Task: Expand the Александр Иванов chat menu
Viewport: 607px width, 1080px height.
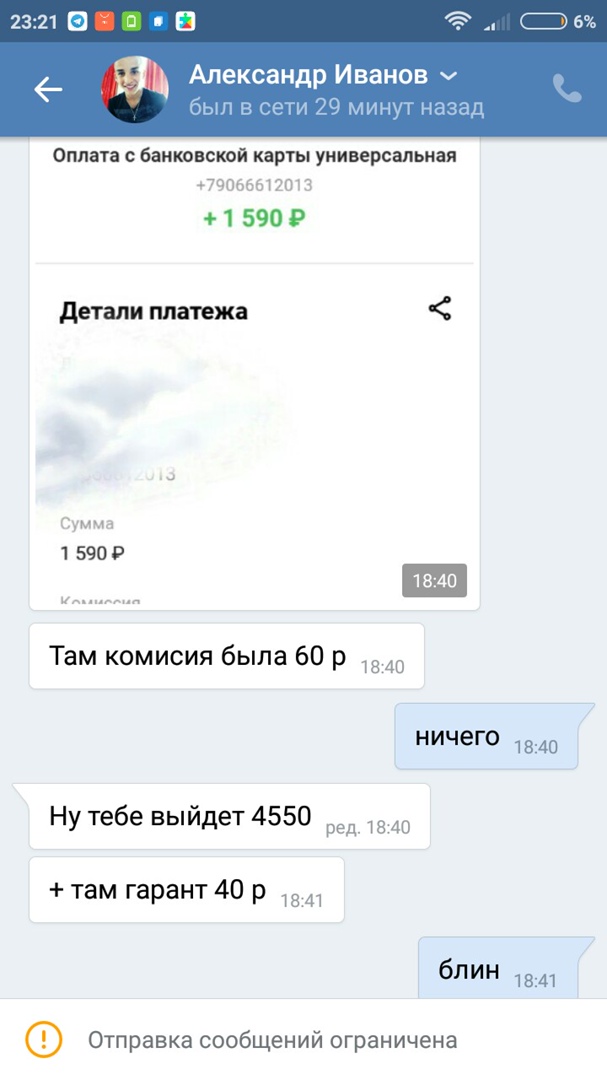Action: pyautogui.click(x=449, y=76)
